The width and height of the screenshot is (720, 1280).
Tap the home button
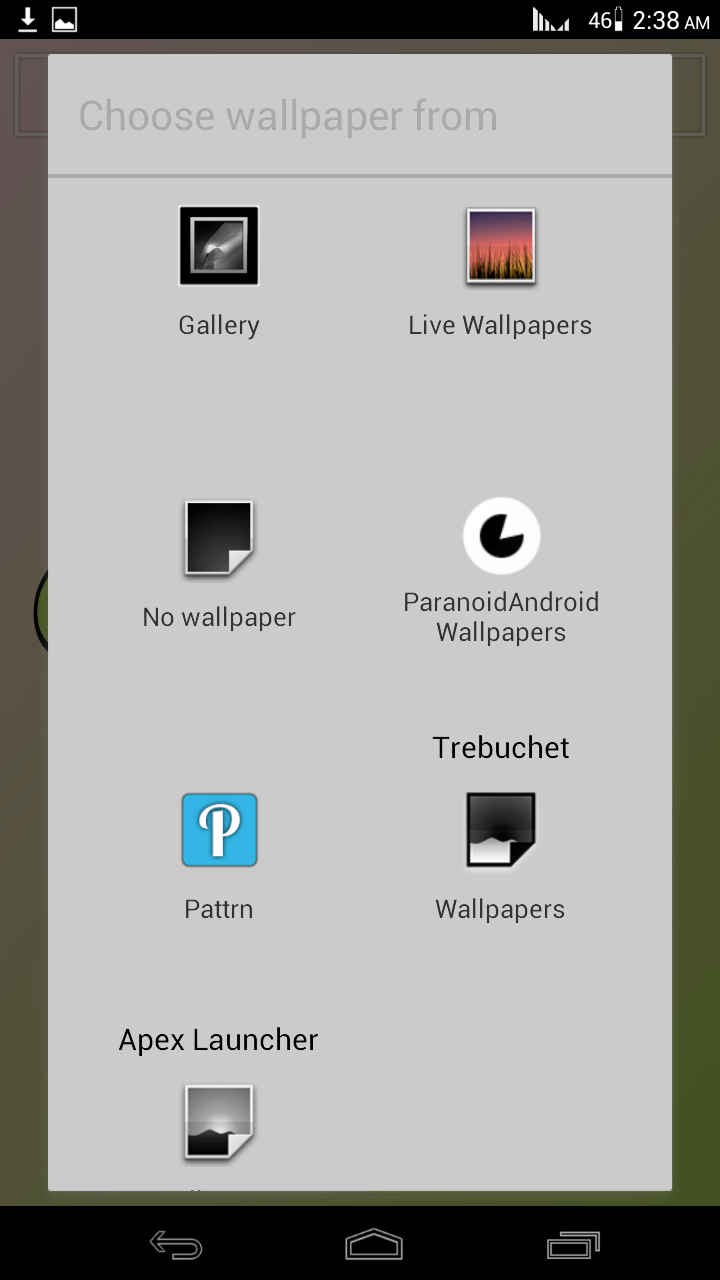[374, 1244]
